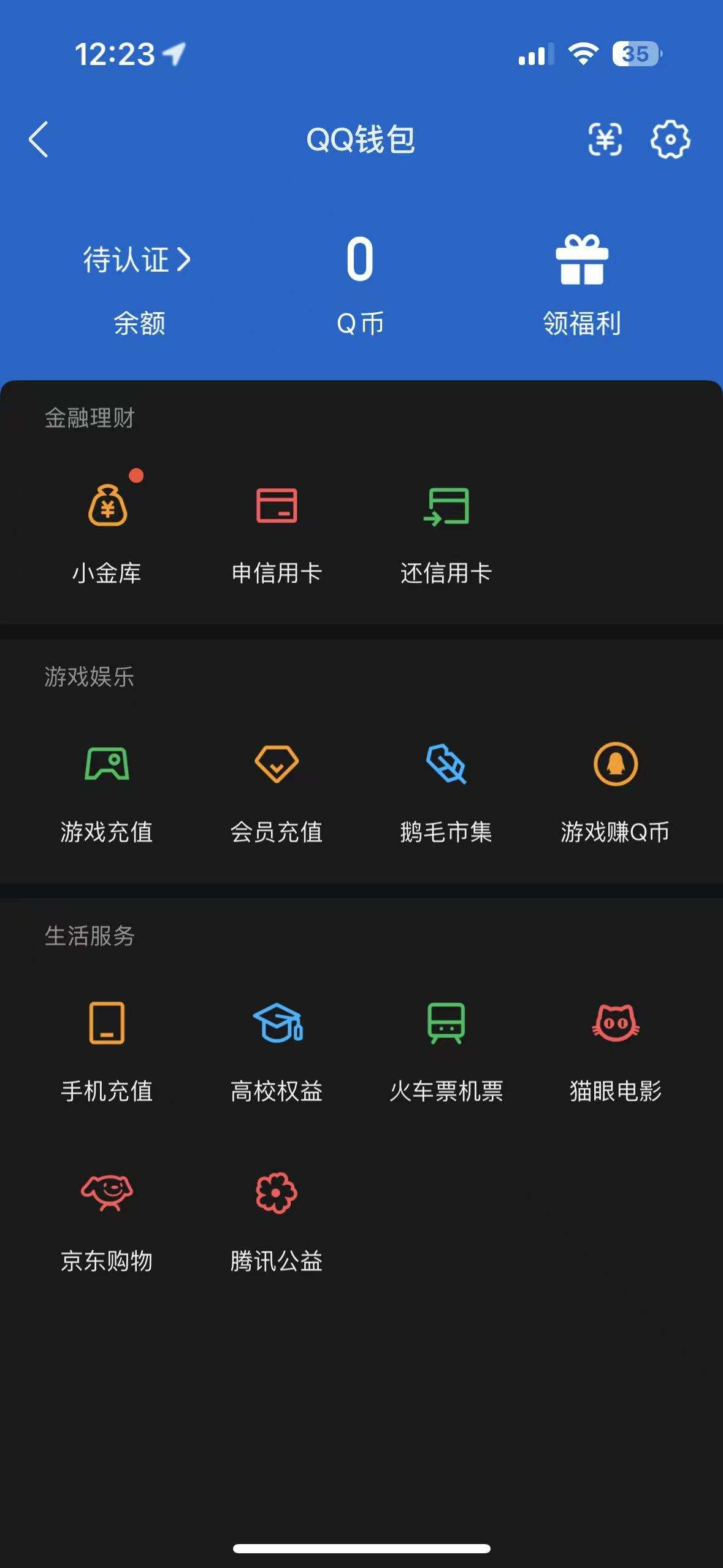Screen dimensions: 723x1568
Task: Select 还信用卡 to repay credit card
Action: (446, 528)
